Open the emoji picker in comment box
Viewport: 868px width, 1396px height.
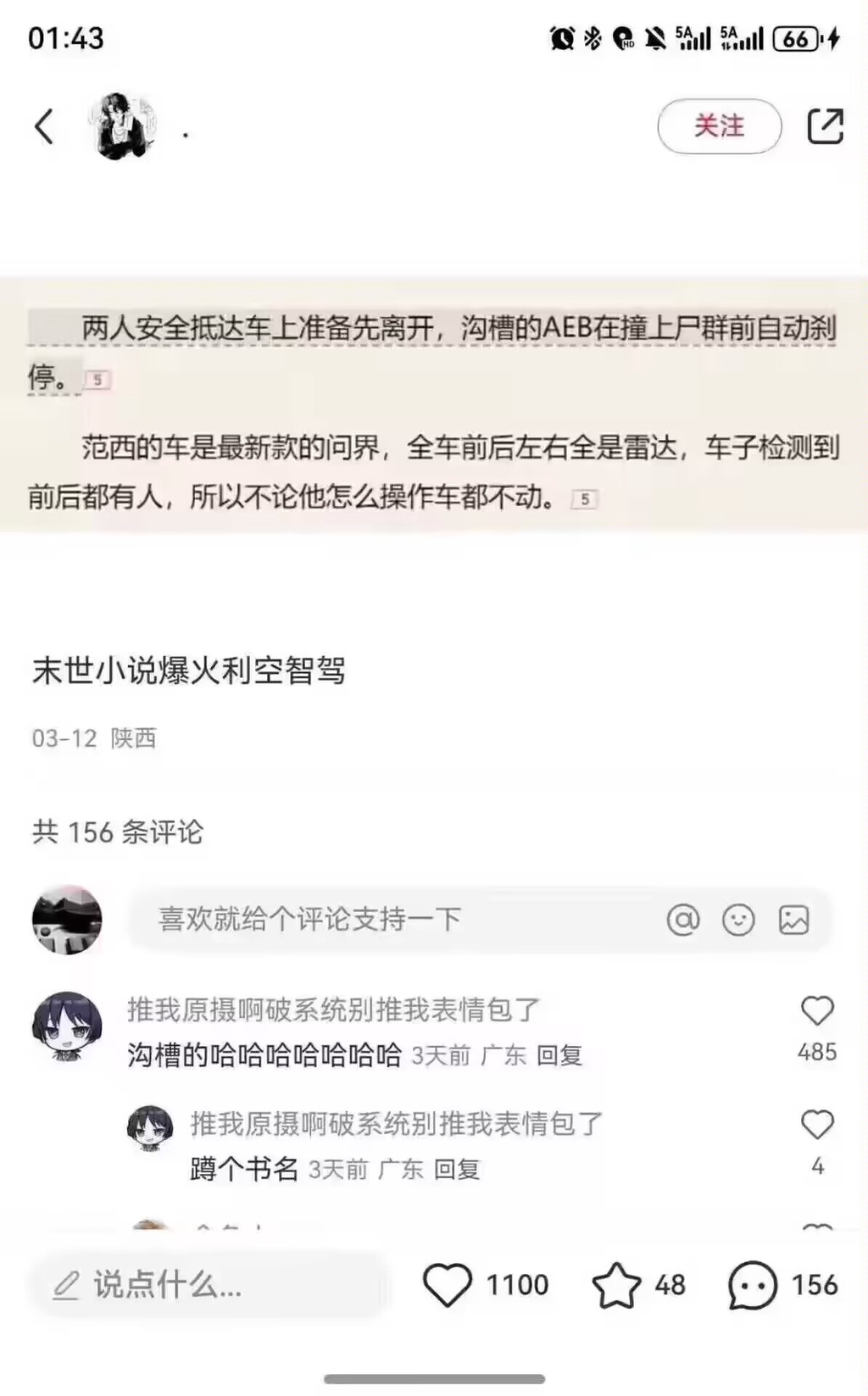pos(738,920)
